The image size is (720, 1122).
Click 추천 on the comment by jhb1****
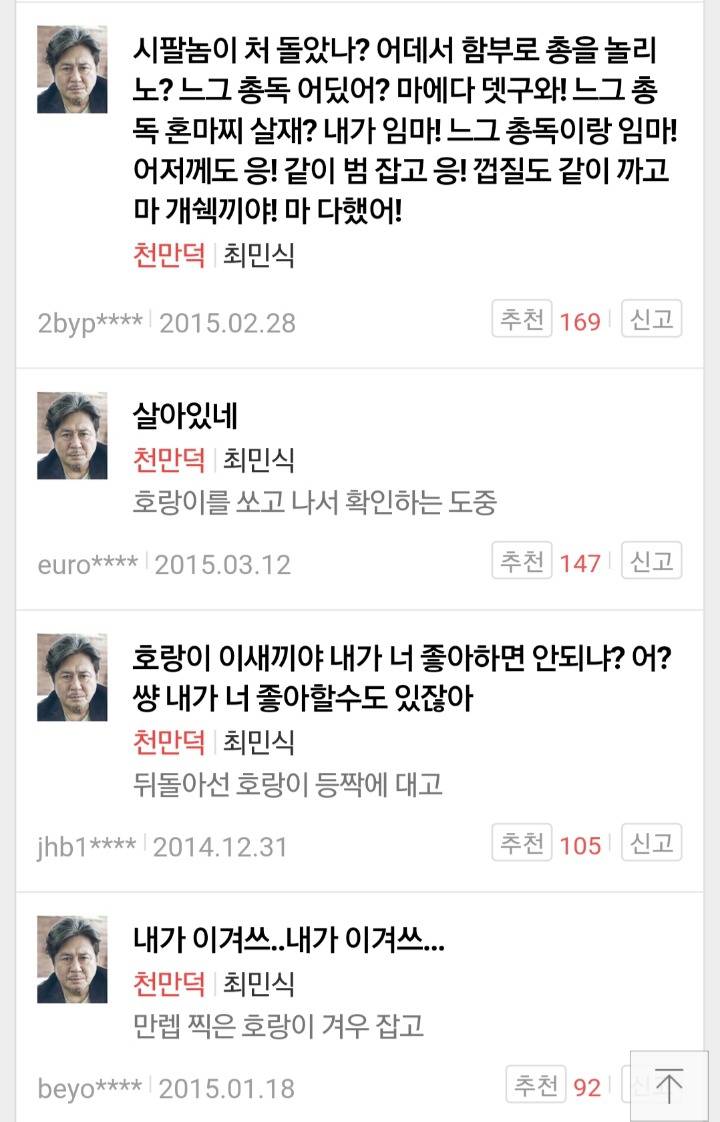[524, 843]
